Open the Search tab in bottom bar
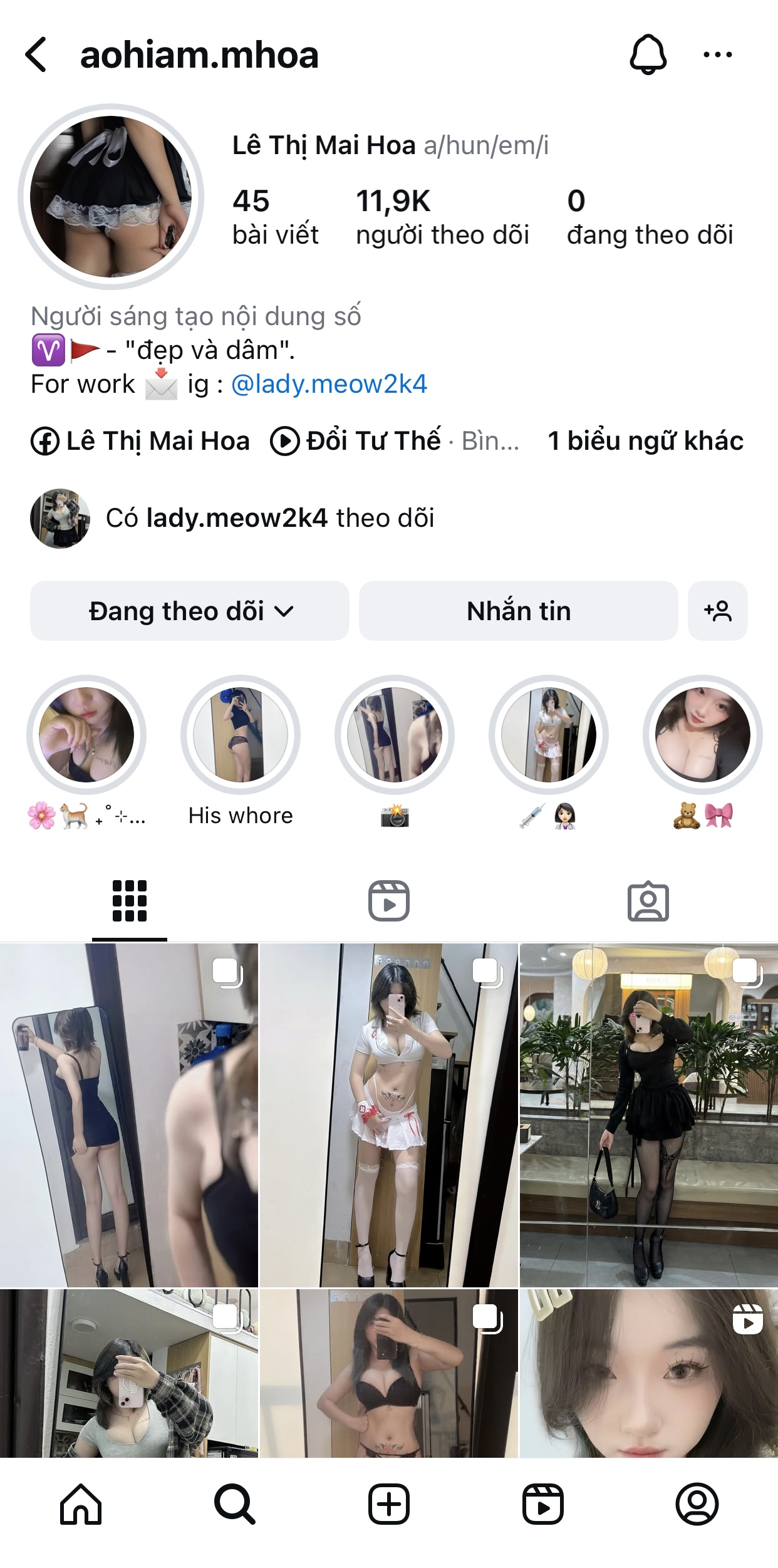This screenshot has height=1568, width=778. tap(234, 1503)
